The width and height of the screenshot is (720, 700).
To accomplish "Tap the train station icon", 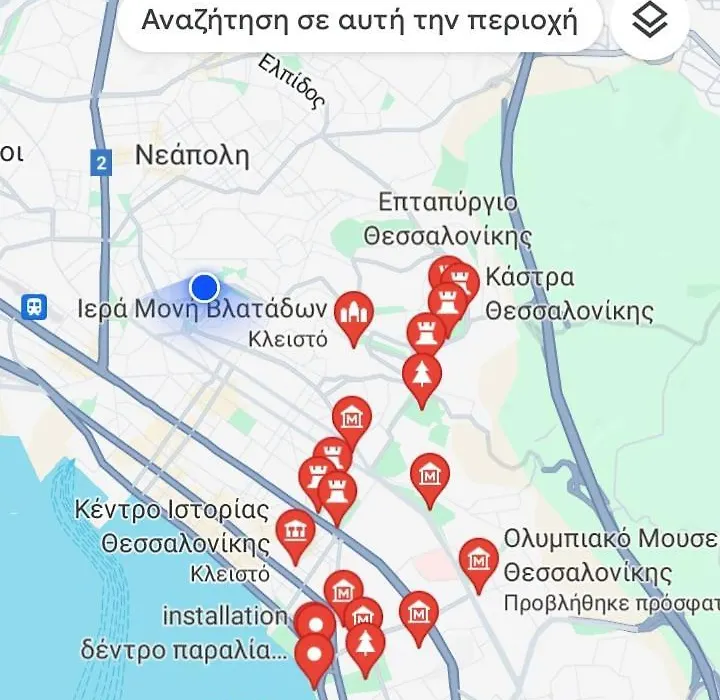I will point(34,306).
